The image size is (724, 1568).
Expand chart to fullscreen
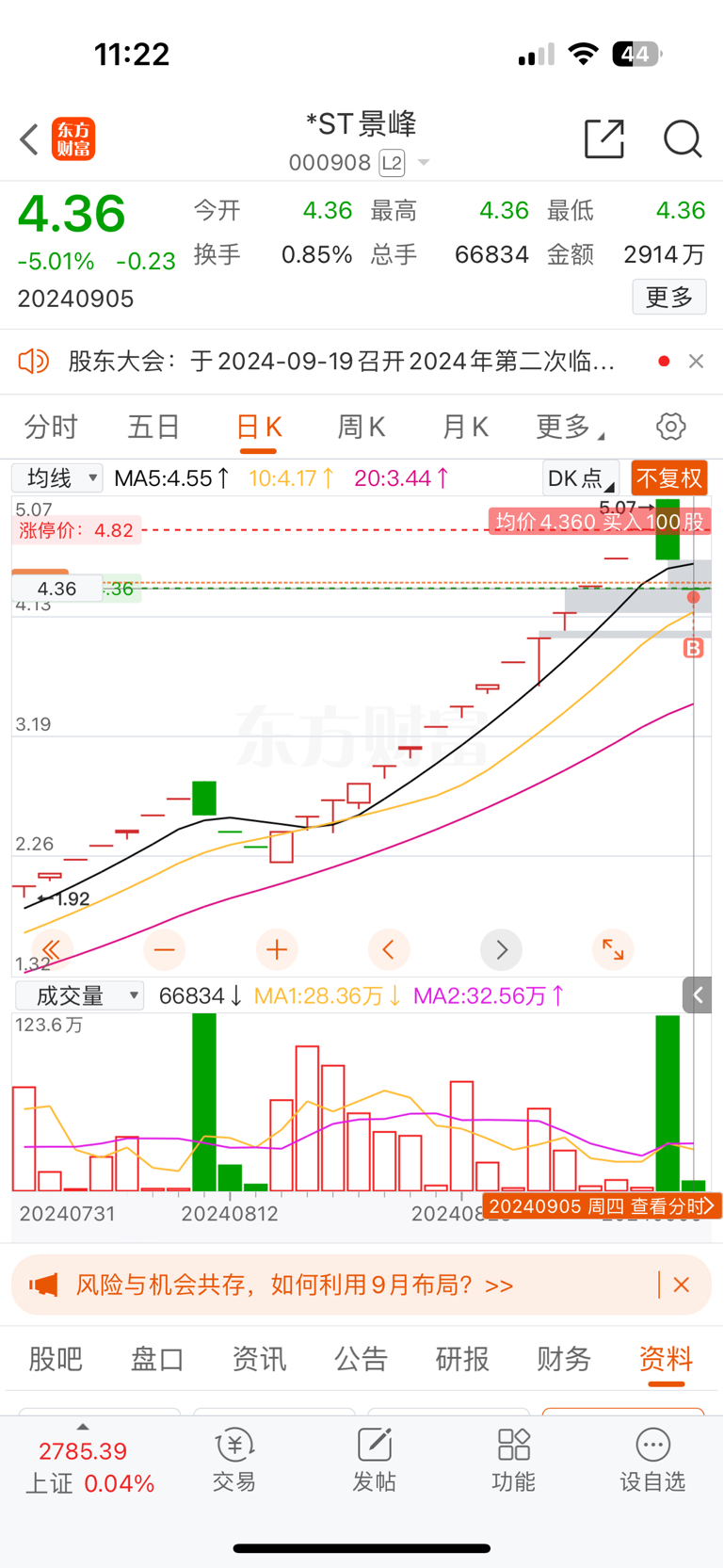pyautogui.click(x=613, y=949)
